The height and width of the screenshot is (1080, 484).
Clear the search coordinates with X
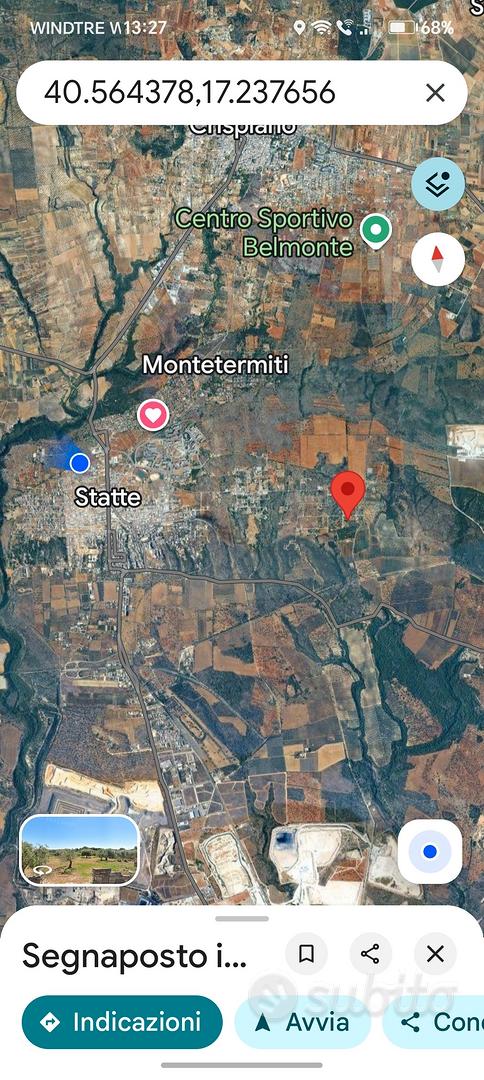pyautogui.click(x=435, y=92)
